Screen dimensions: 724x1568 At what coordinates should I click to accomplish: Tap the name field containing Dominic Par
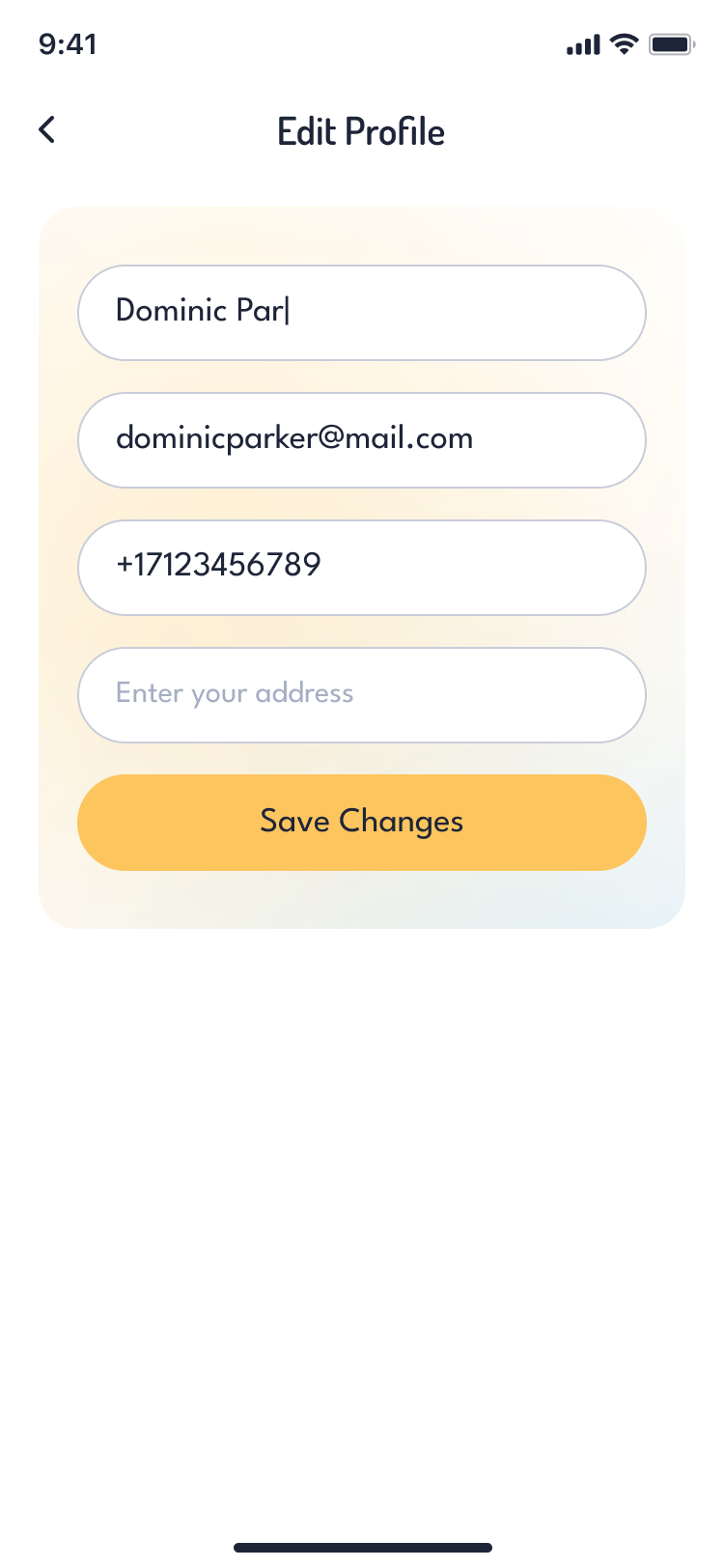click(x=361, y=313)
